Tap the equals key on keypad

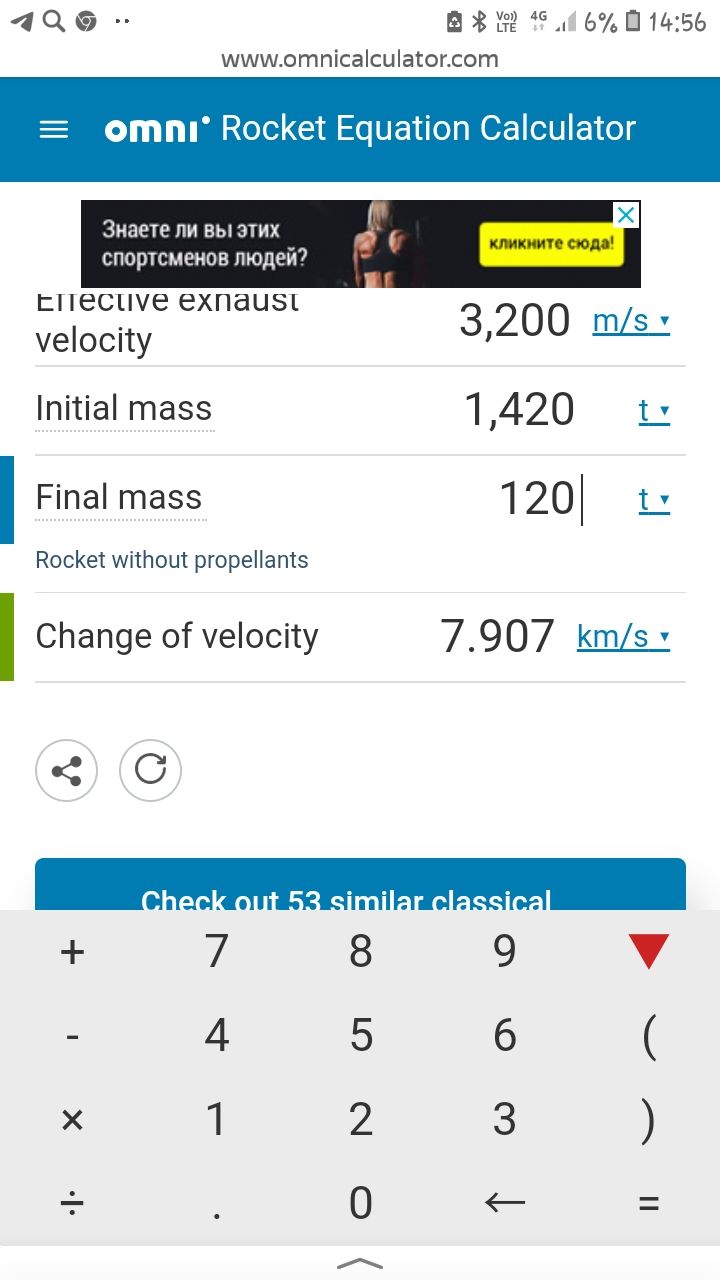[x=649, y=1204]
